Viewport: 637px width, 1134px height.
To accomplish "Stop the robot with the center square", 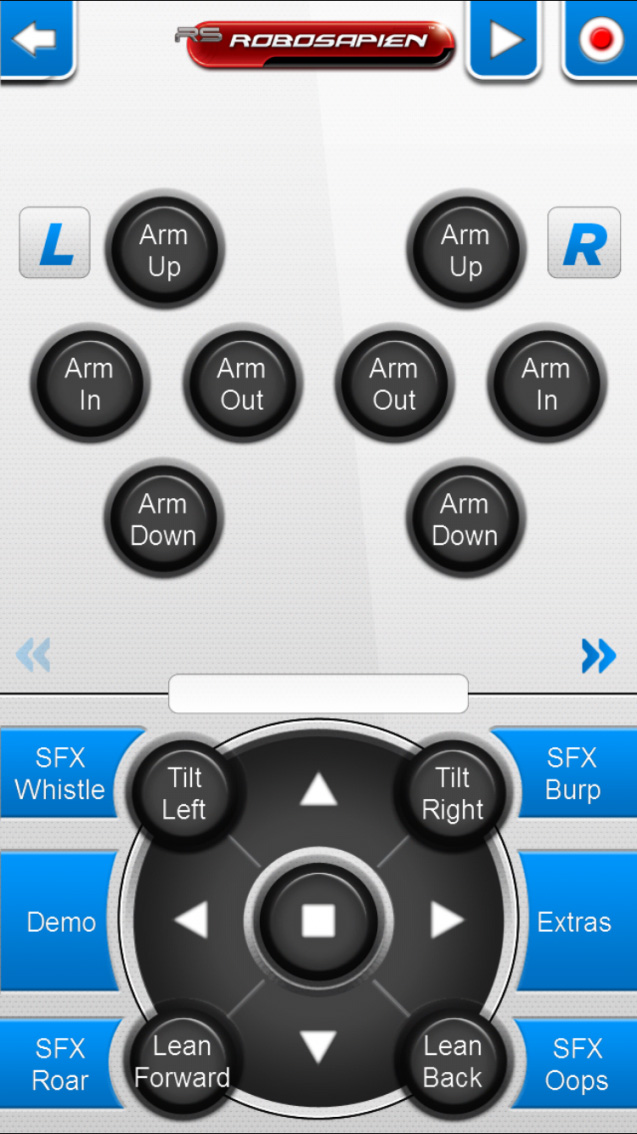I will click(318, 920).
